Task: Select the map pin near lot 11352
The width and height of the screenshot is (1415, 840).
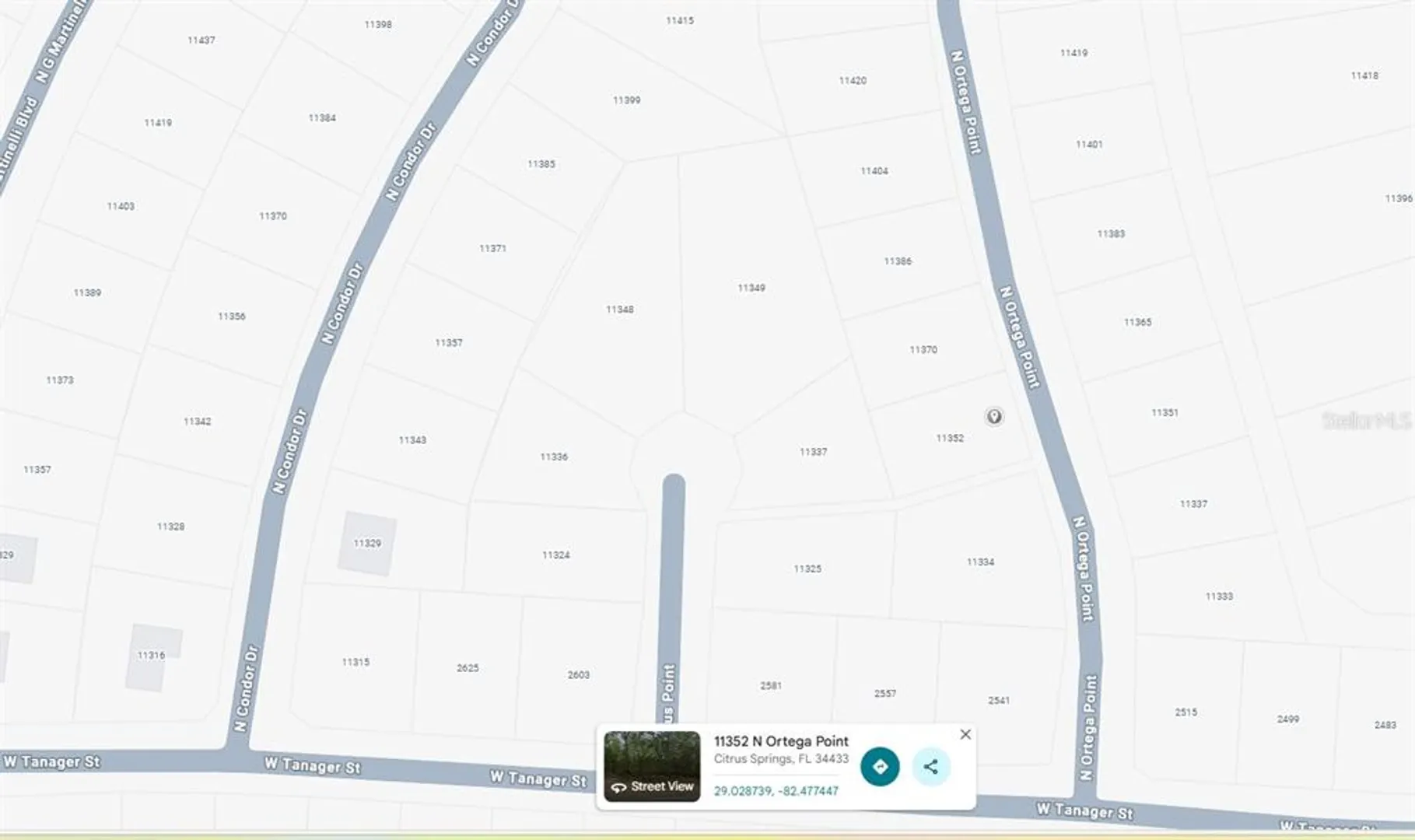Action: 994,417
